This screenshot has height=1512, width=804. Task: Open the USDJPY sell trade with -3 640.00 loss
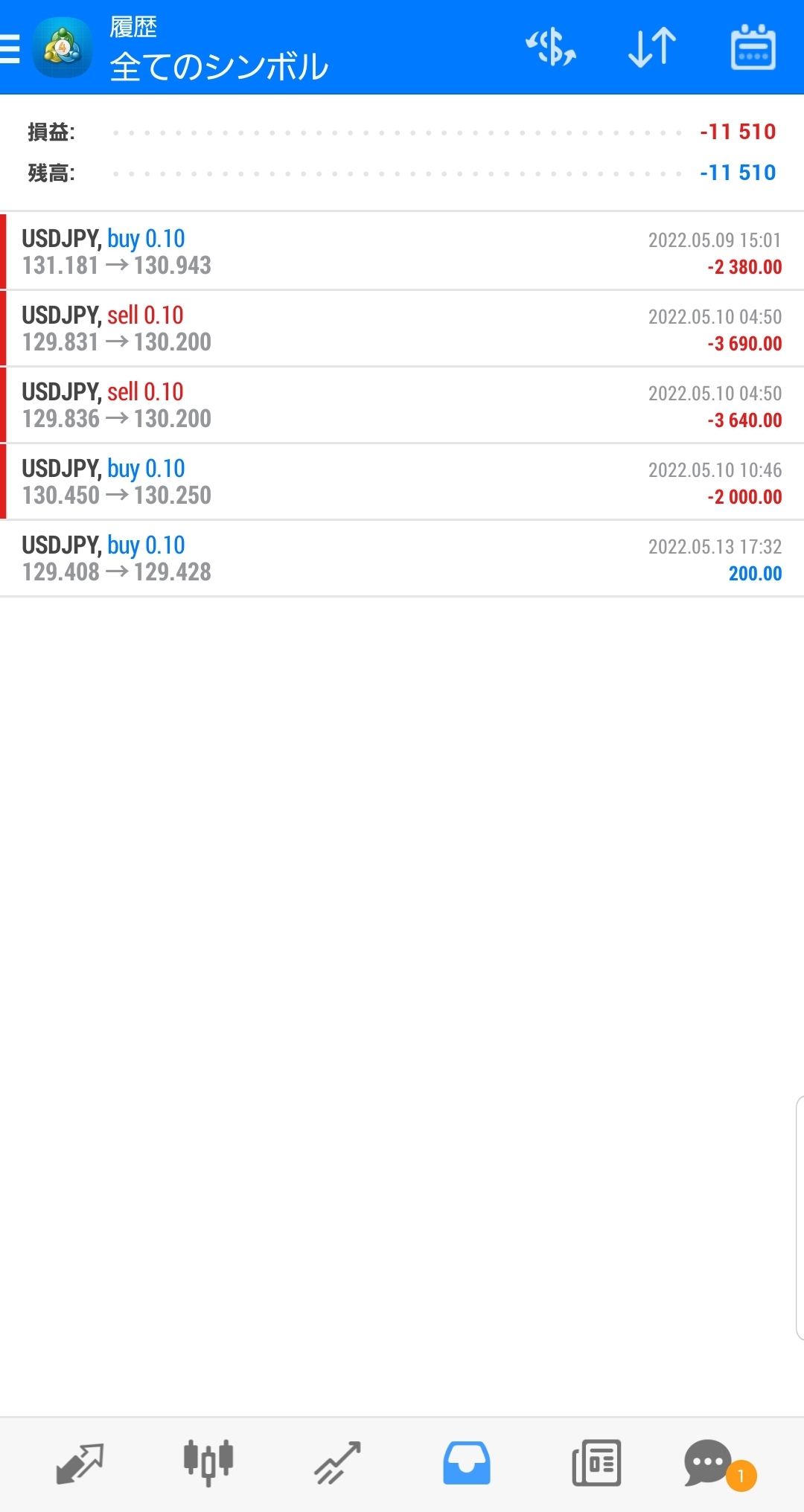pos(402,405)
